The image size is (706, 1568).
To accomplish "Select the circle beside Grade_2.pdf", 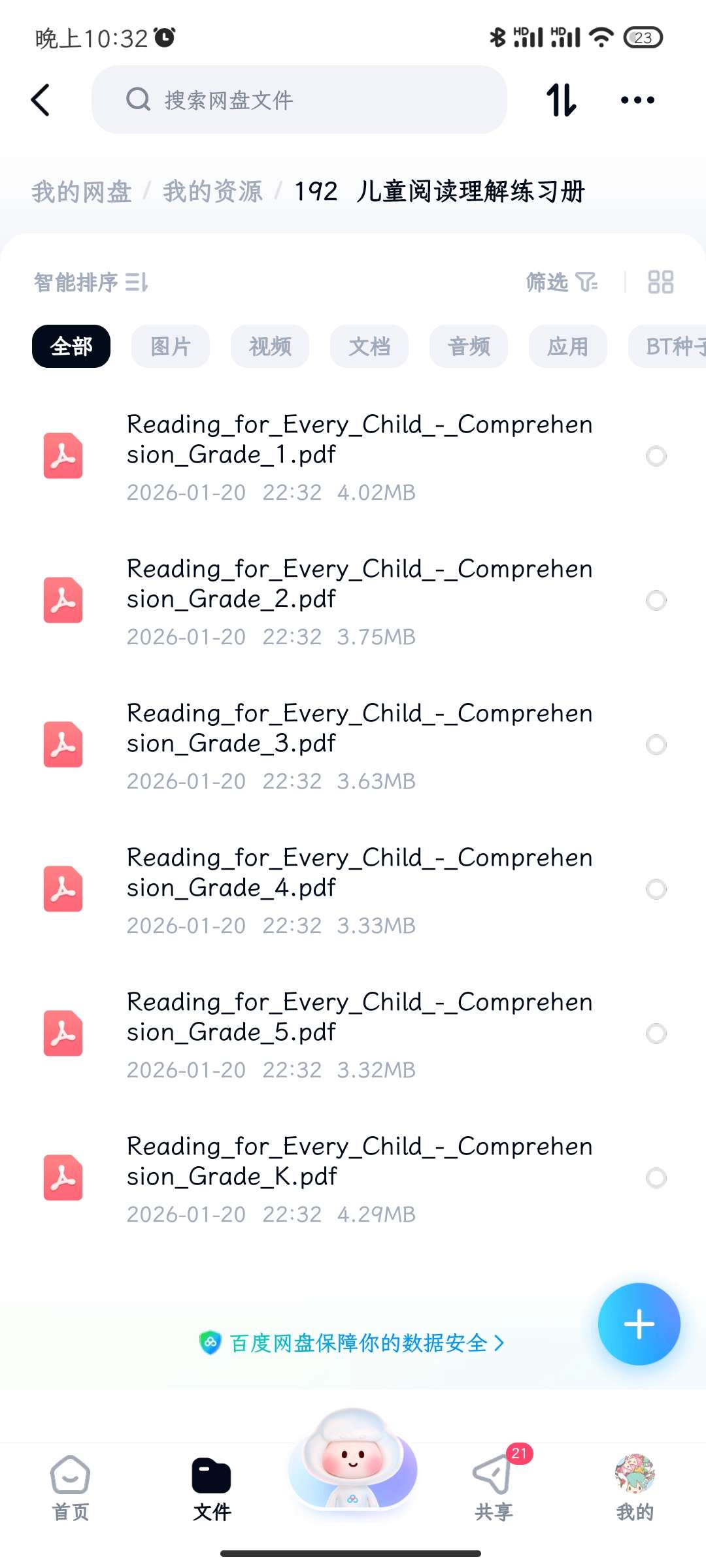I will pyautogui.click(x=656, y=600).
